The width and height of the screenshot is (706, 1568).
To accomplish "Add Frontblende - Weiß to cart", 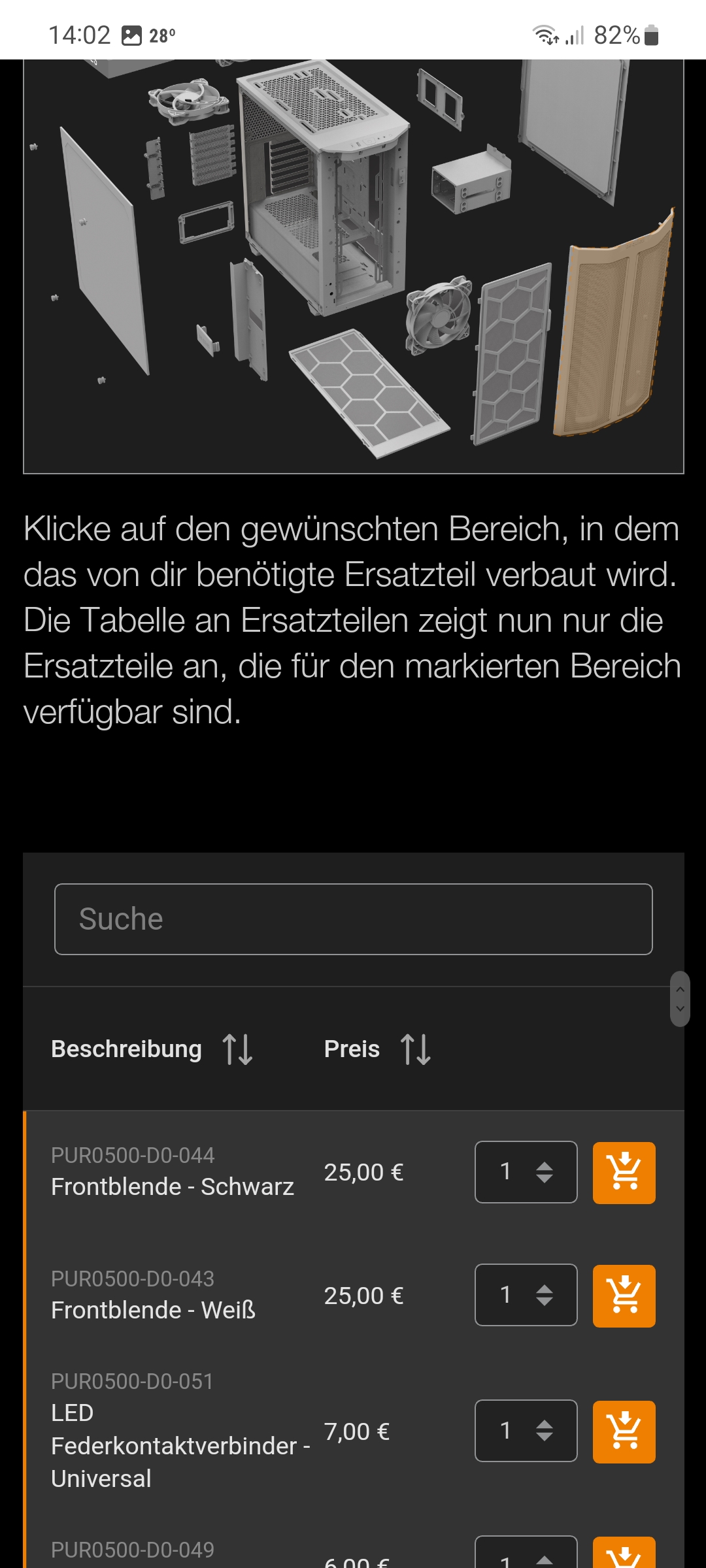I will [624, 1296].
